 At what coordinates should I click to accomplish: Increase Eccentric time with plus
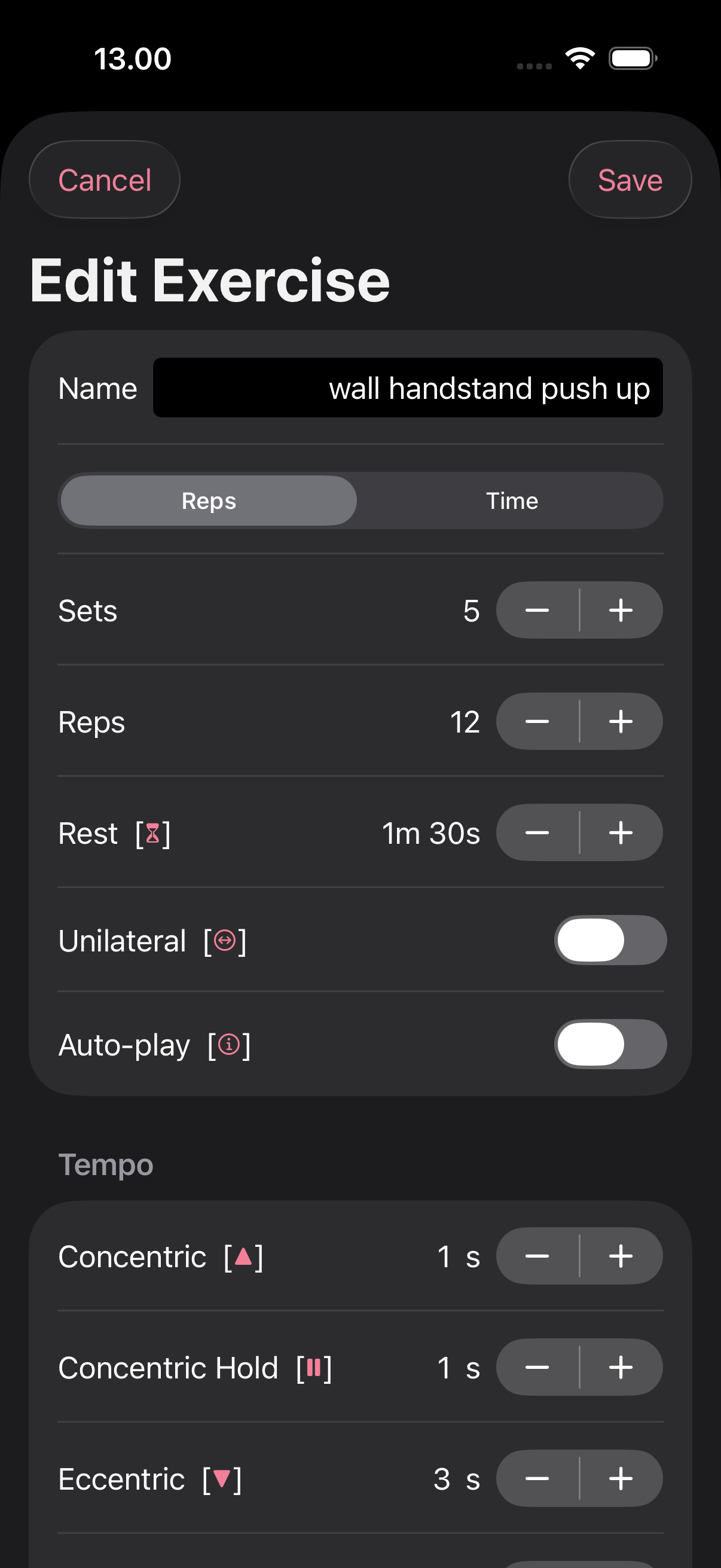click(621, 1478)
